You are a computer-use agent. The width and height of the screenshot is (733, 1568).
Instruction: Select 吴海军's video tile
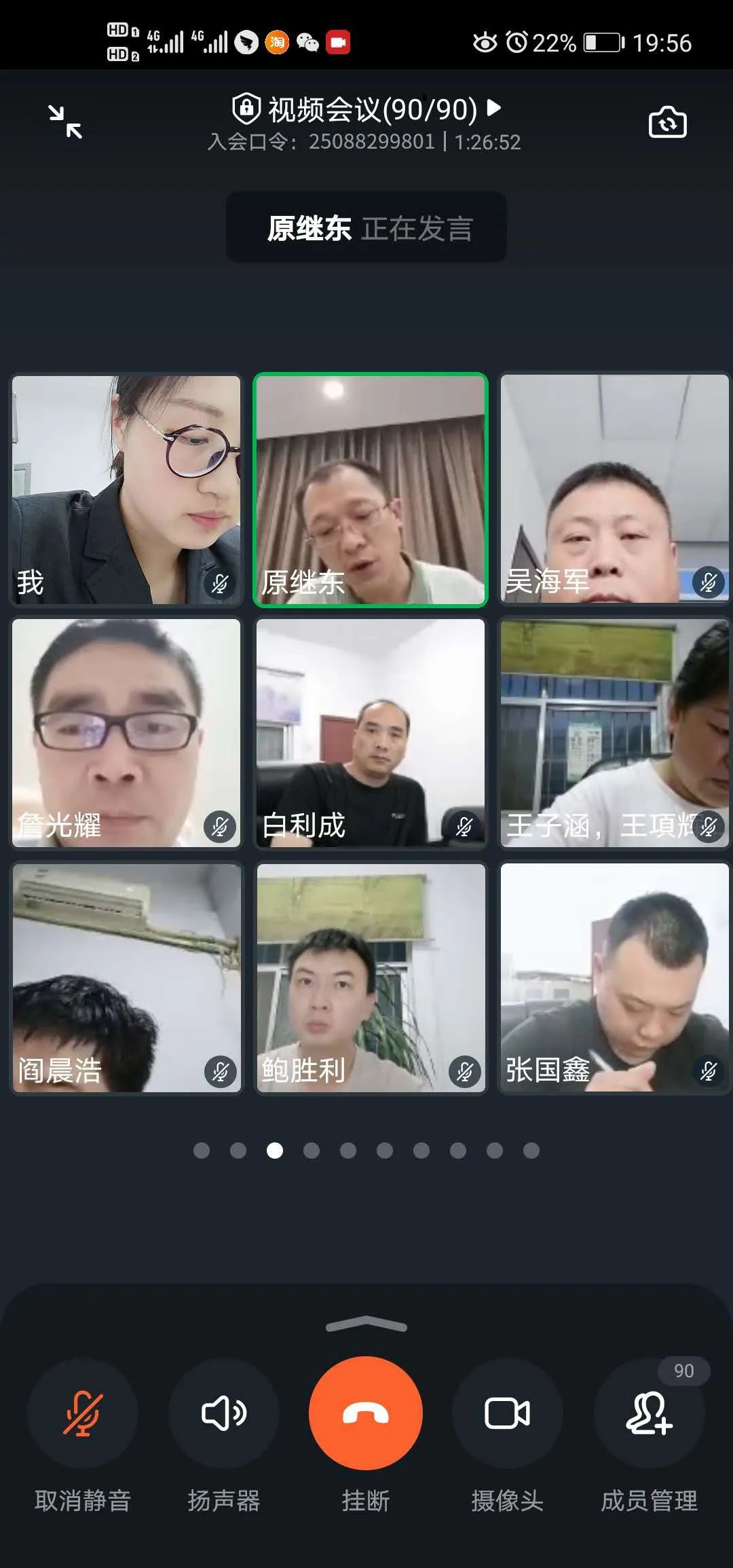coord(614,489)
